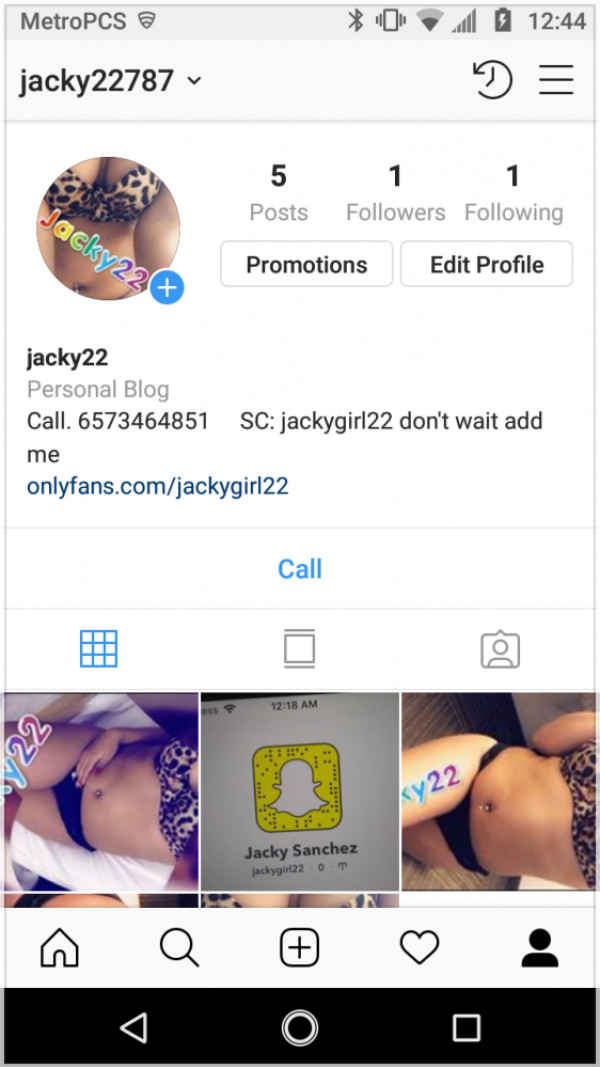
Task: Tap the system back button
Action: pyautogui.click(x=133, y=1027)
